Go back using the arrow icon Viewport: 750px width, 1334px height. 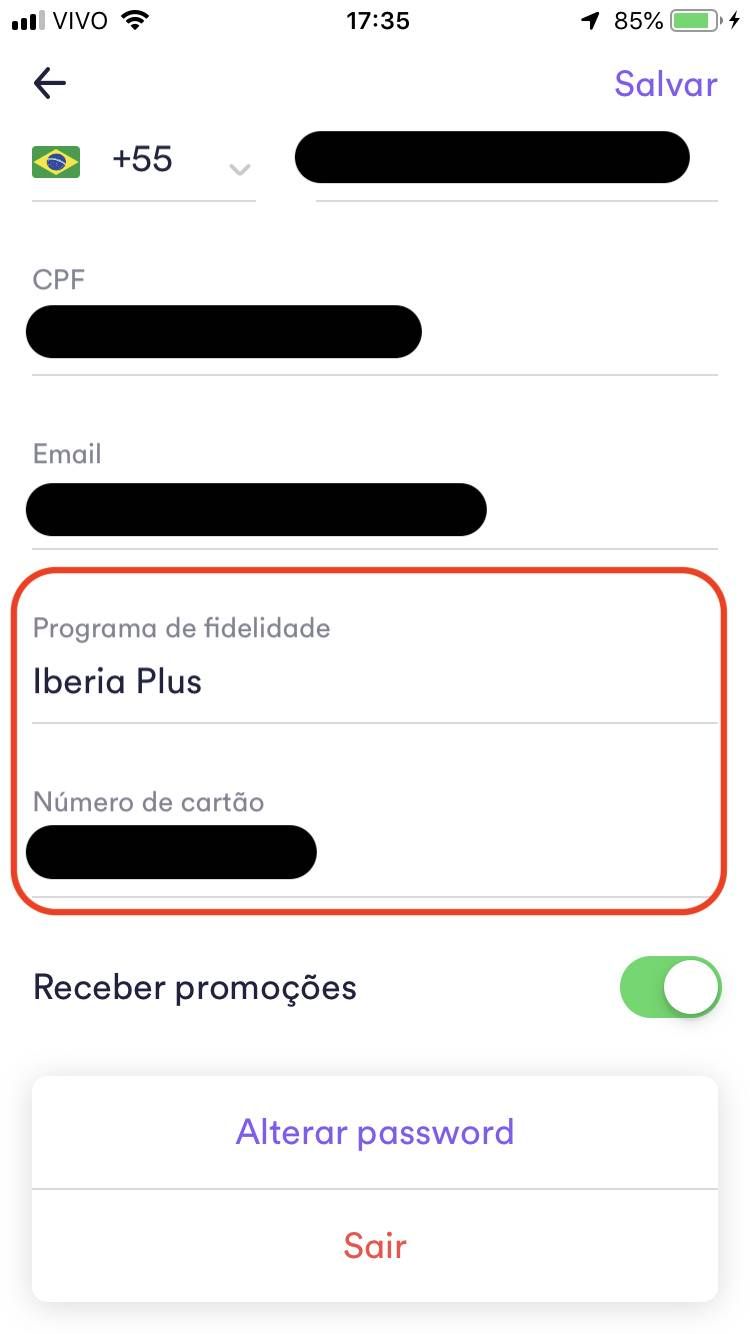(49, 84)
